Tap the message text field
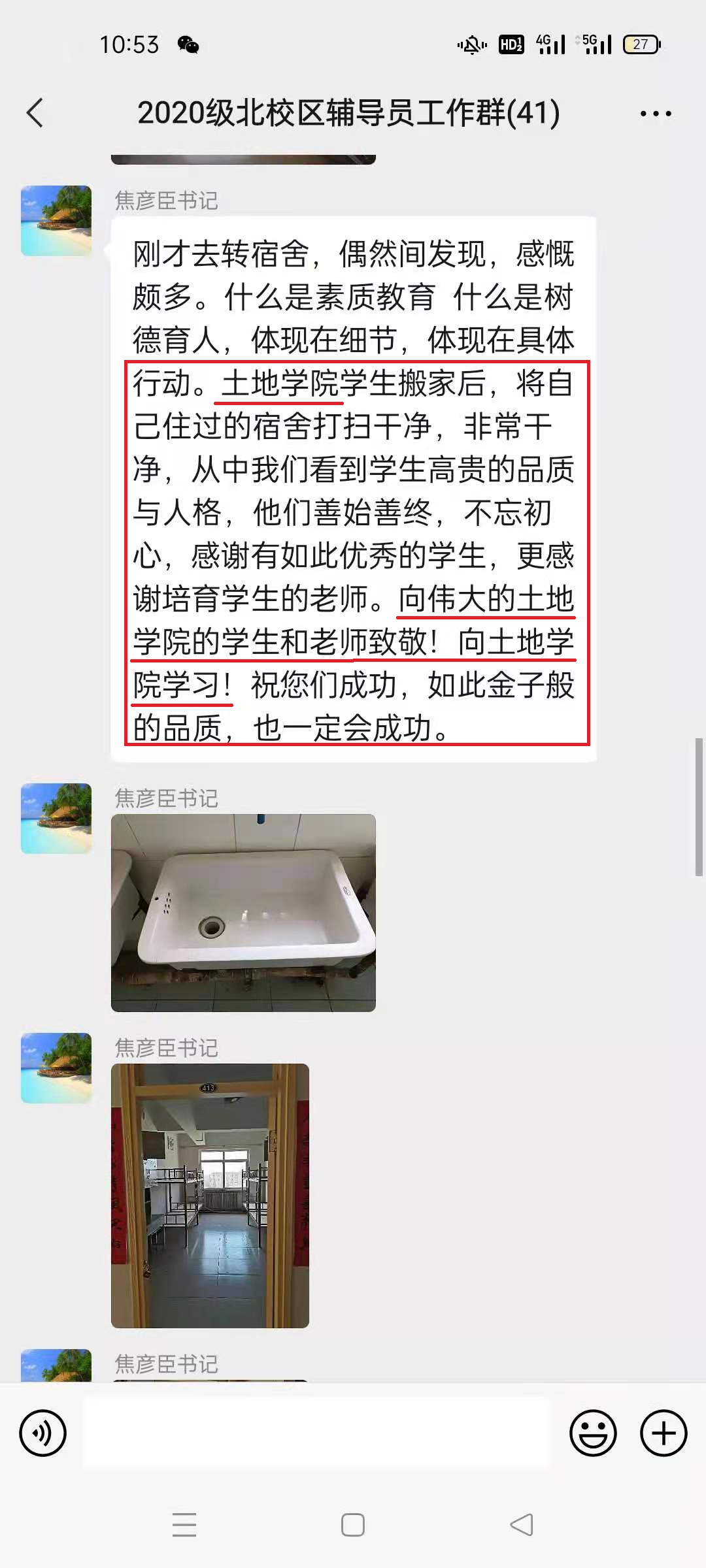 317,1433
